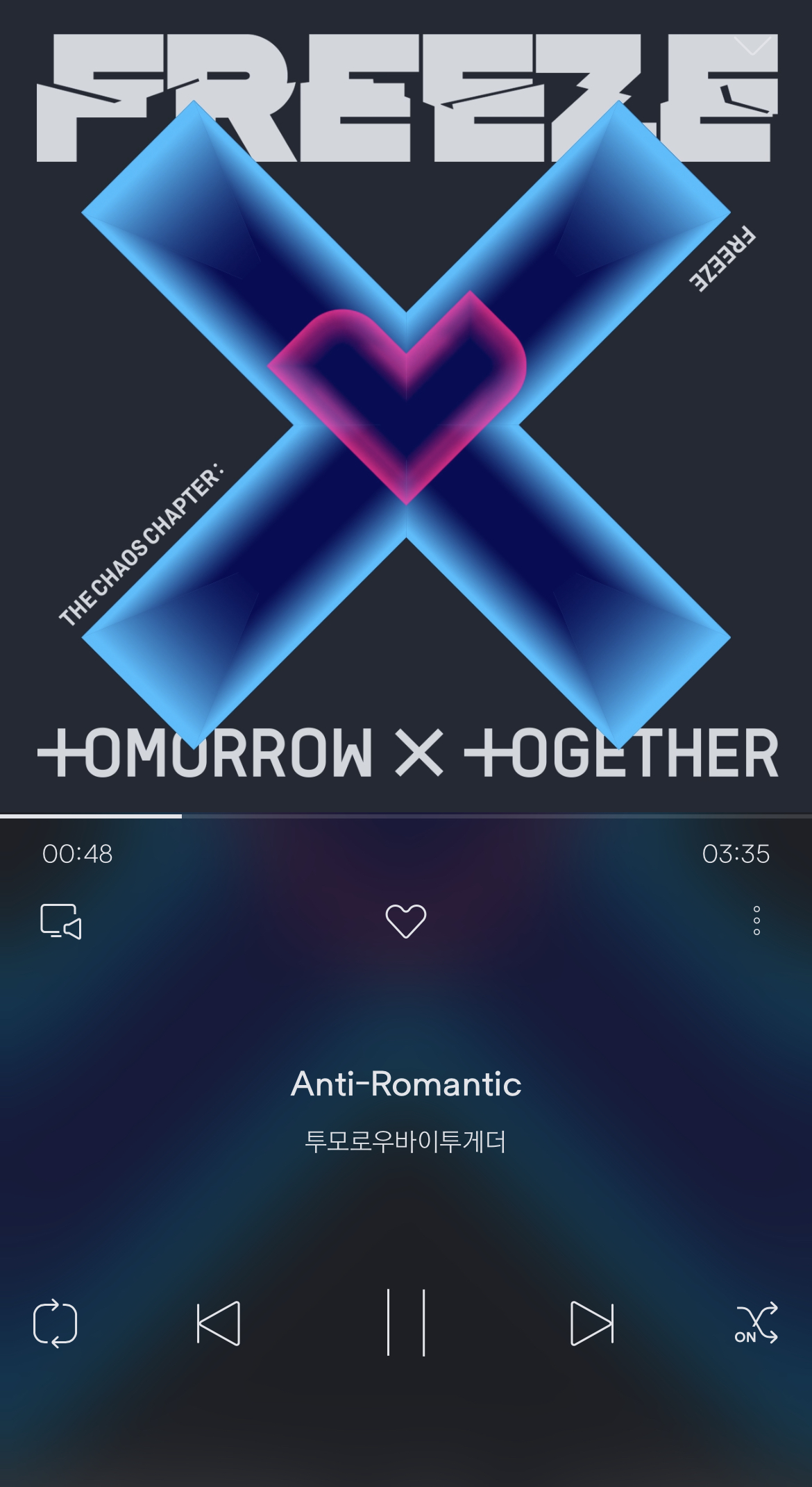Open the cast to device icon
This screenshot has height=1487, width=812.
coord(61,921)
